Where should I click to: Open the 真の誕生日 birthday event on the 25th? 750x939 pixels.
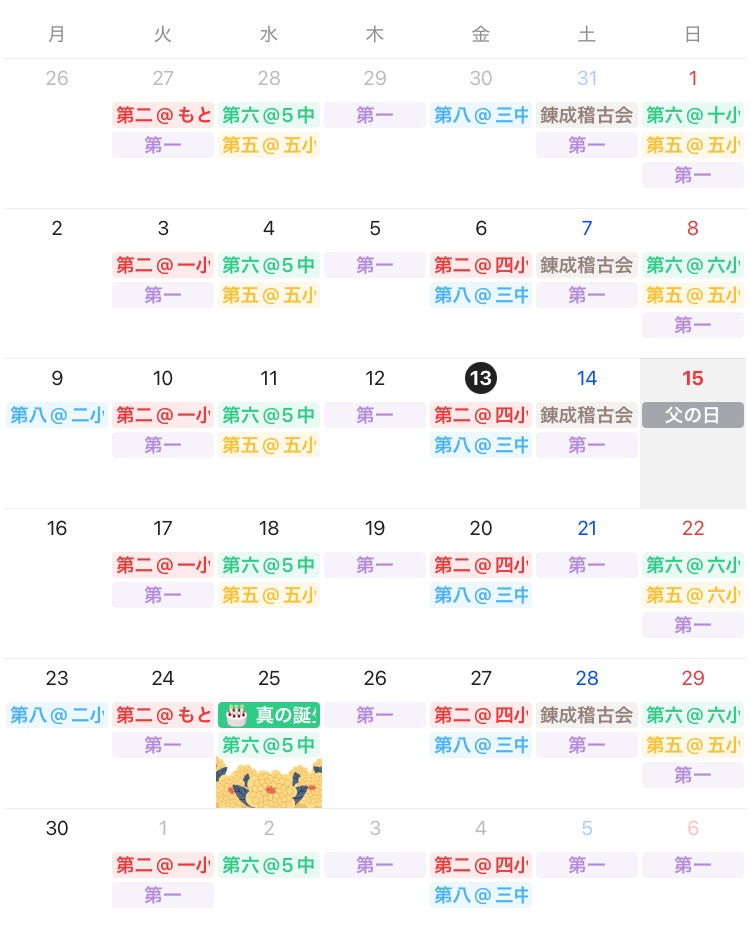[x=269, y=715]
